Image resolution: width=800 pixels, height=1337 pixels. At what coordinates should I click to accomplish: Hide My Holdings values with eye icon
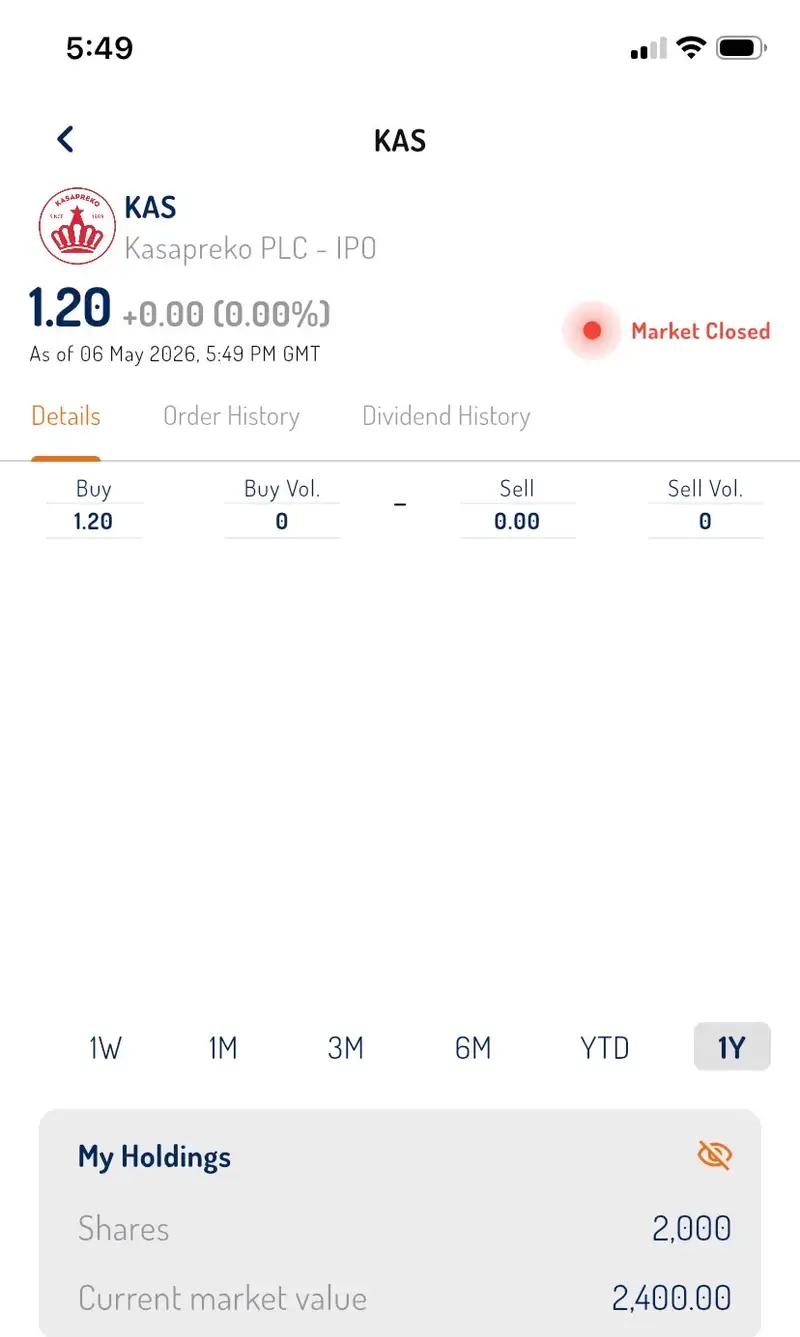714,1156
